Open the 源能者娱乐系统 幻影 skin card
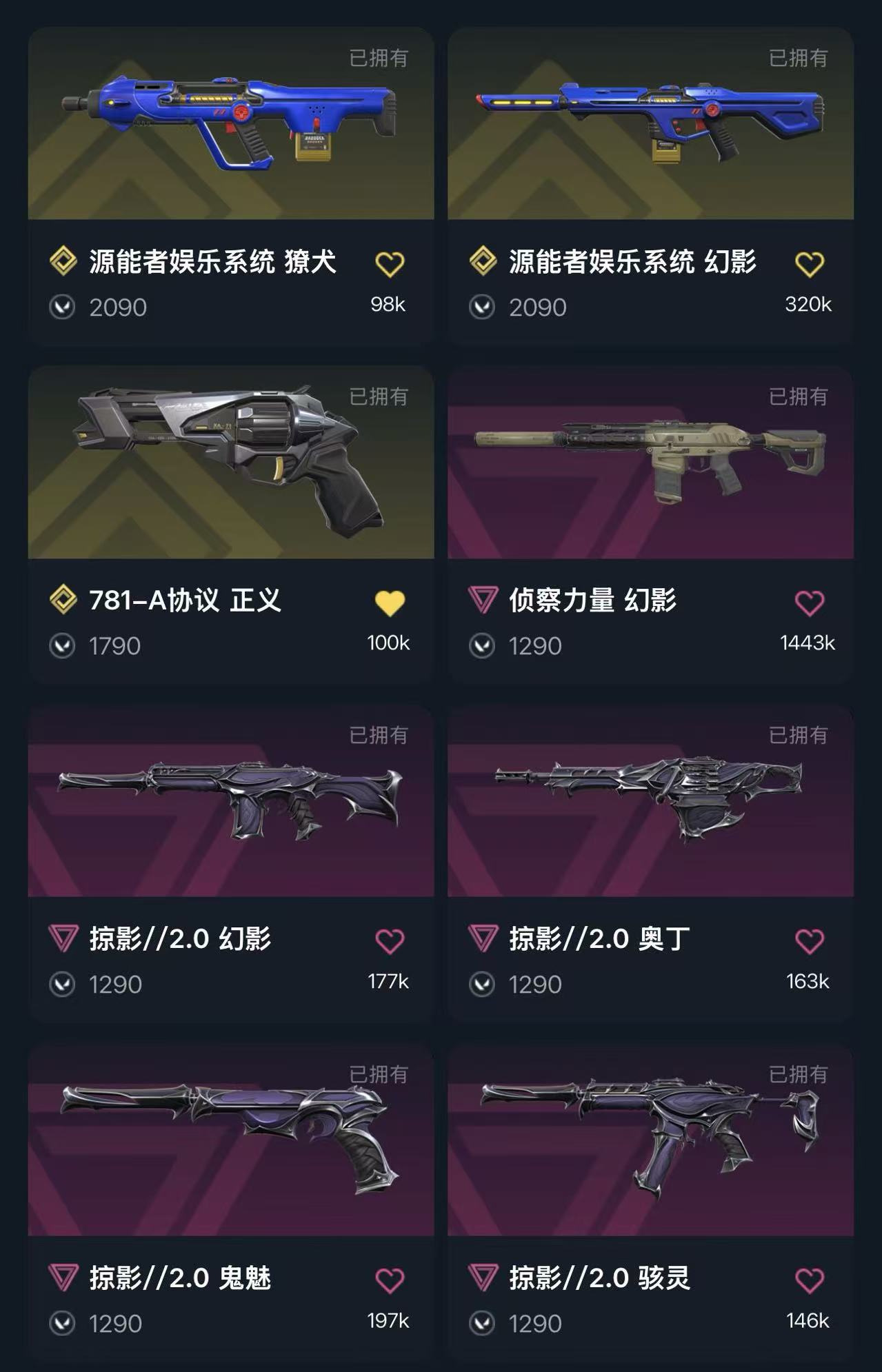882x1372 pixels. (650, 185)
